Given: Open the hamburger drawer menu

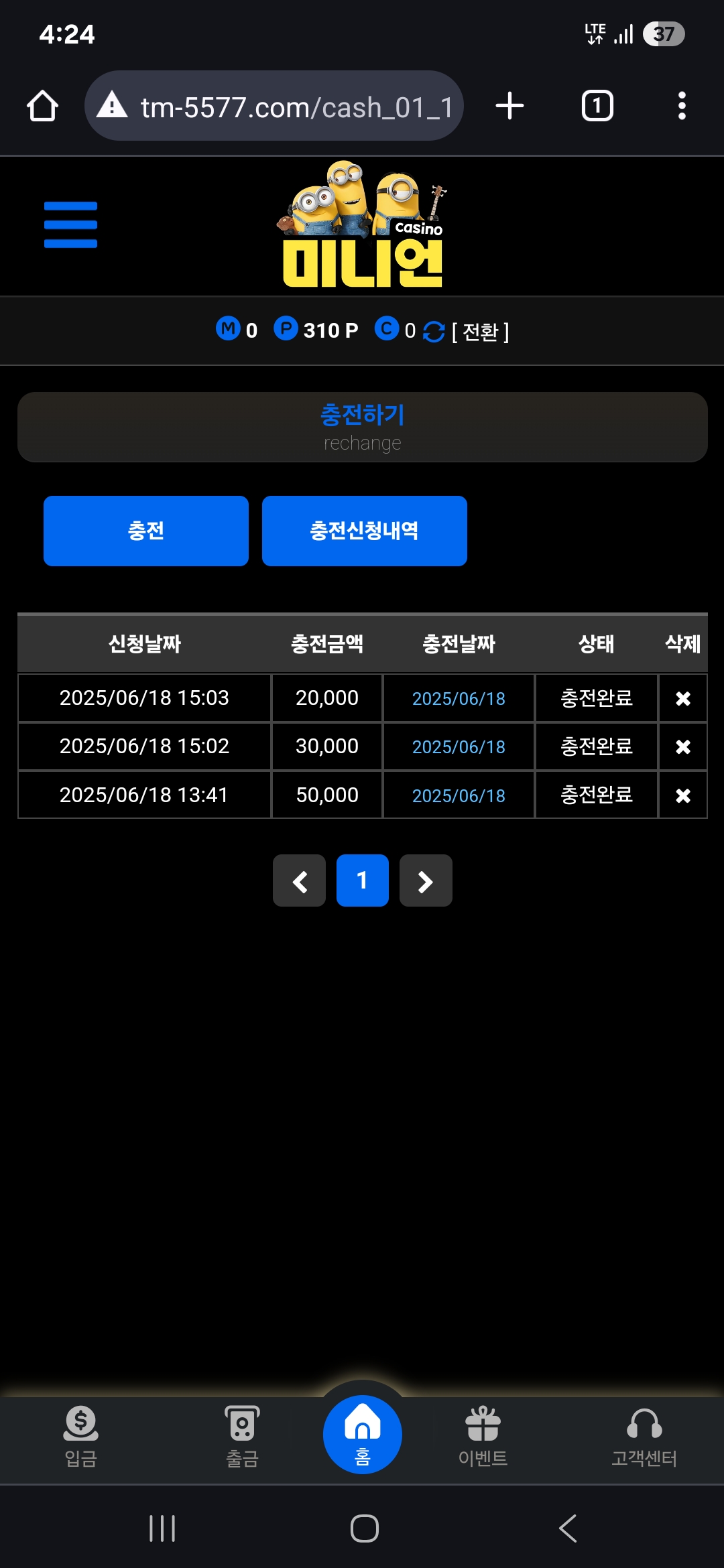Looking at the screenshot, I should click(x=70, y=225).
